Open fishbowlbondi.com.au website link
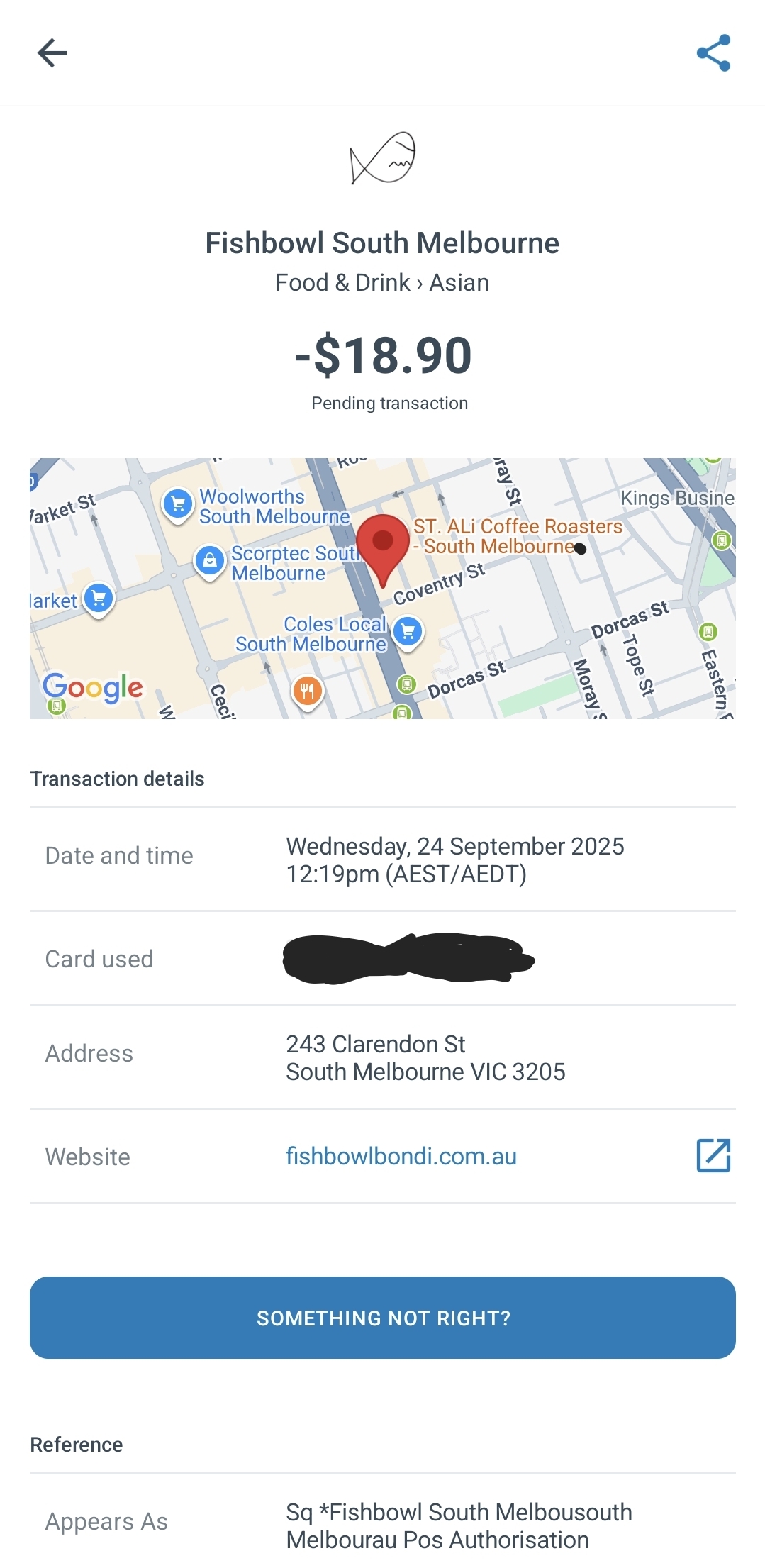Viewport: 765px width, 1568px height. coord(401,1156)
